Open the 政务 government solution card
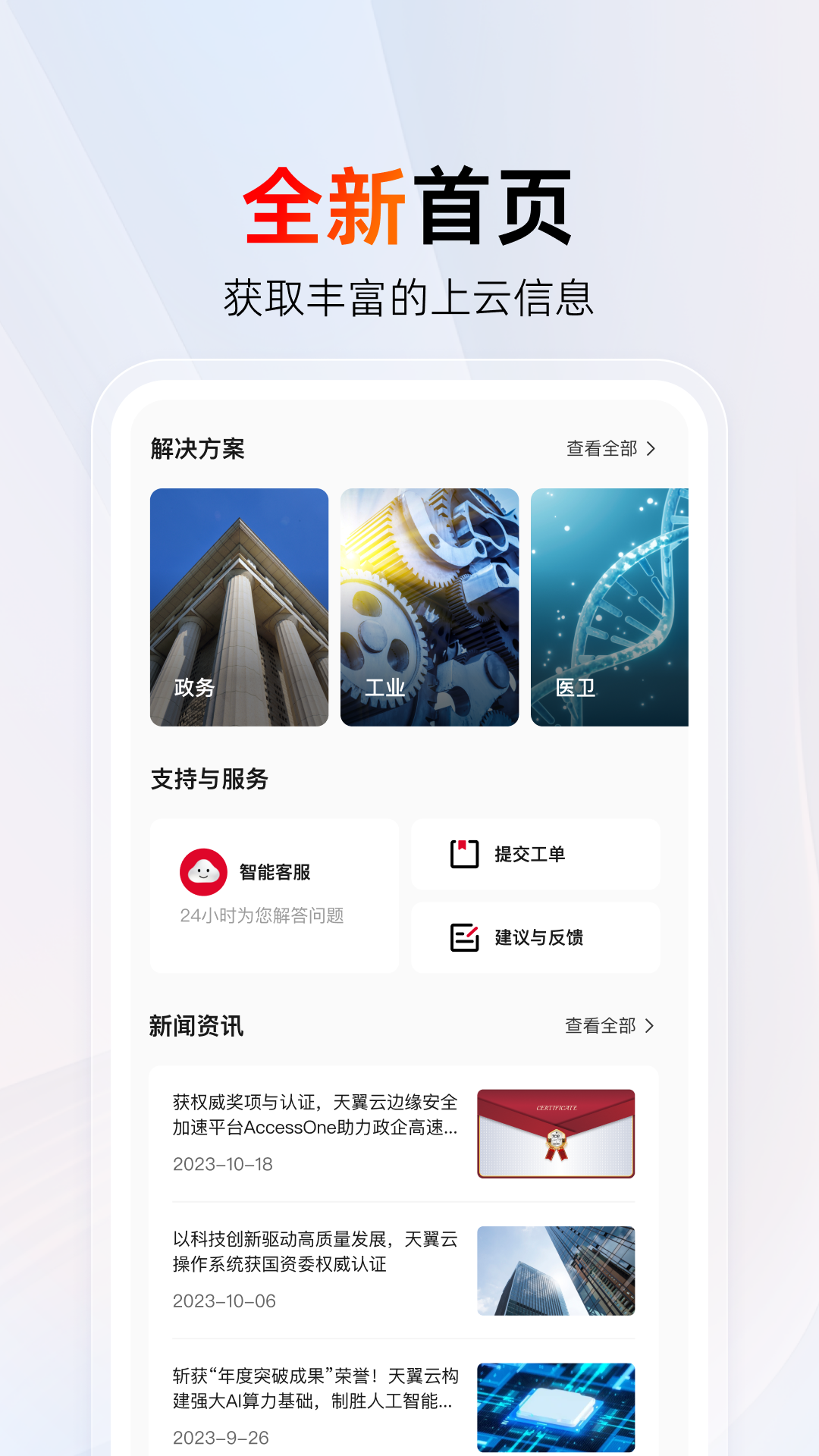The height and width of the screenshot is (1456, 819). click(x=240, y=607)
